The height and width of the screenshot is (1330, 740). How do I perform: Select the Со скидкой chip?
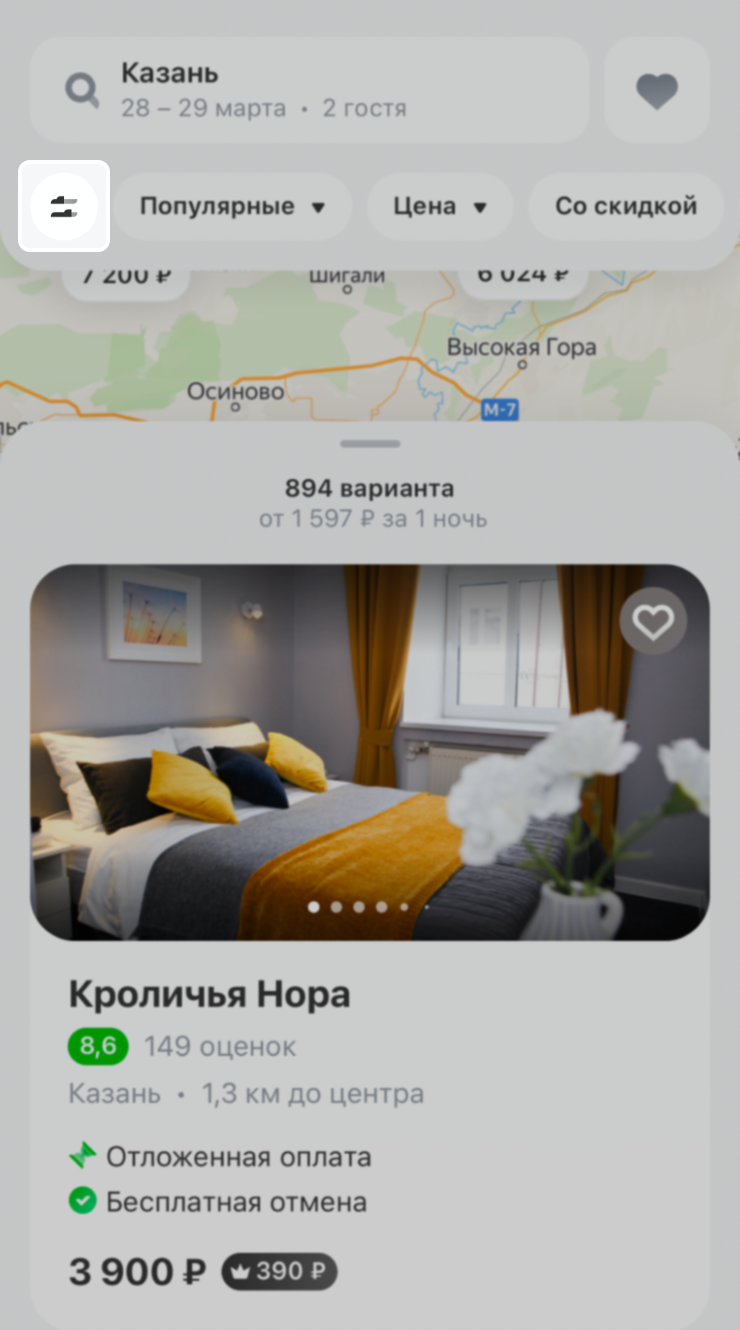625,207
